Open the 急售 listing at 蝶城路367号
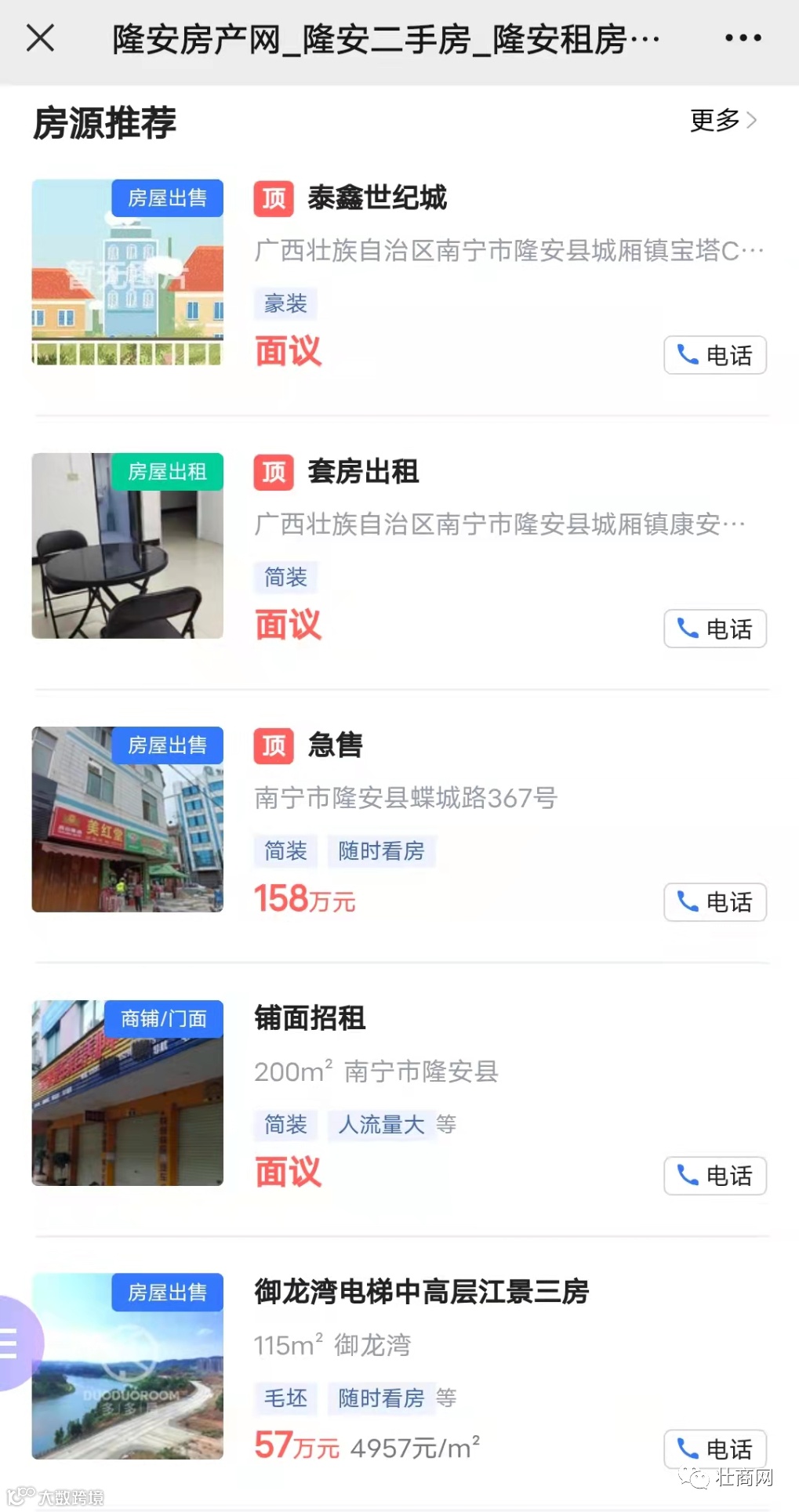The height and width of the screenshot is (1512, 799). pyautogui.click(x=335, y=745)
